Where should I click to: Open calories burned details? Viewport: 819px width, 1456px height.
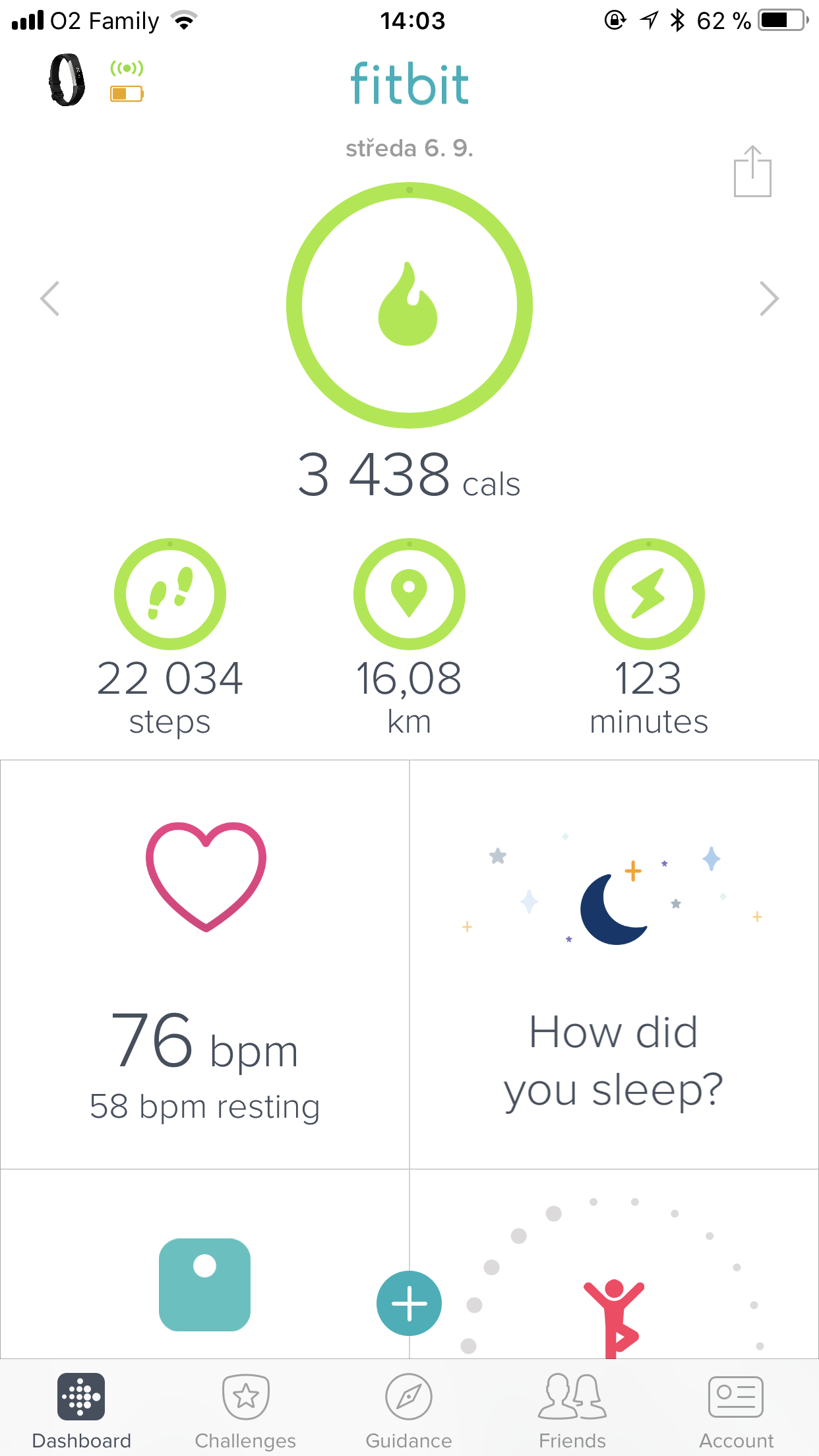pos(409,305)
